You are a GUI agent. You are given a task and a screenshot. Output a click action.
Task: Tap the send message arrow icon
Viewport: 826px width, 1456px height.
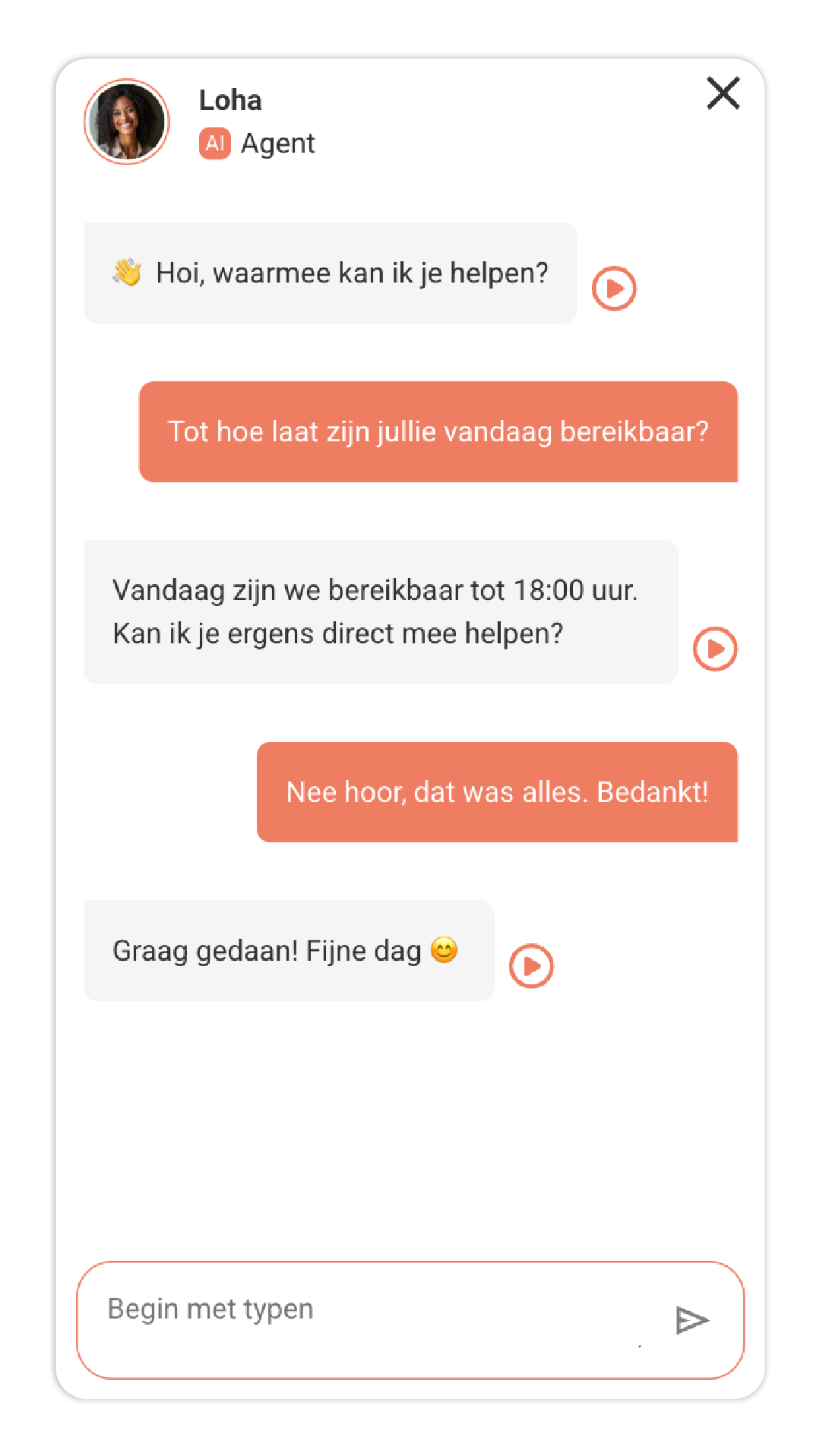pyautogui.click(x=691, y=1320)
